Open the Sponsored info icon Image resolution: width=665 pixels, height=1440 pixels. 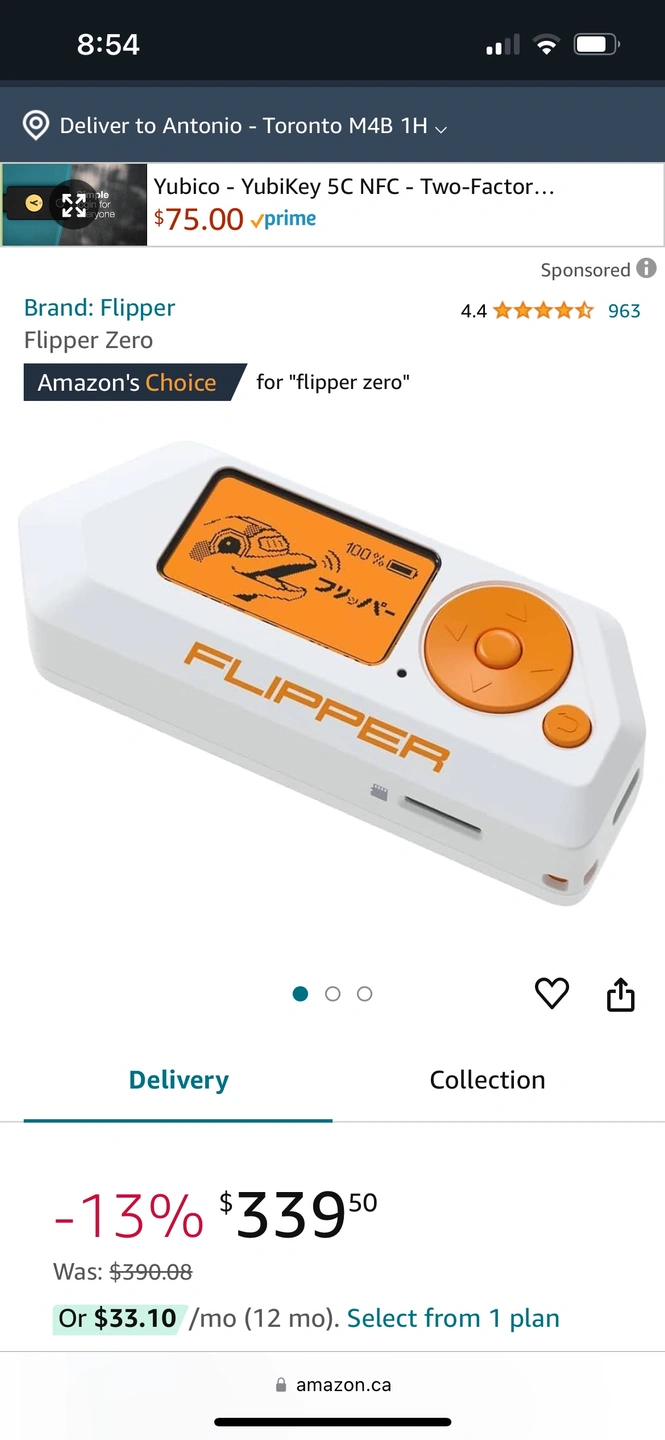[x=647, y=269]
